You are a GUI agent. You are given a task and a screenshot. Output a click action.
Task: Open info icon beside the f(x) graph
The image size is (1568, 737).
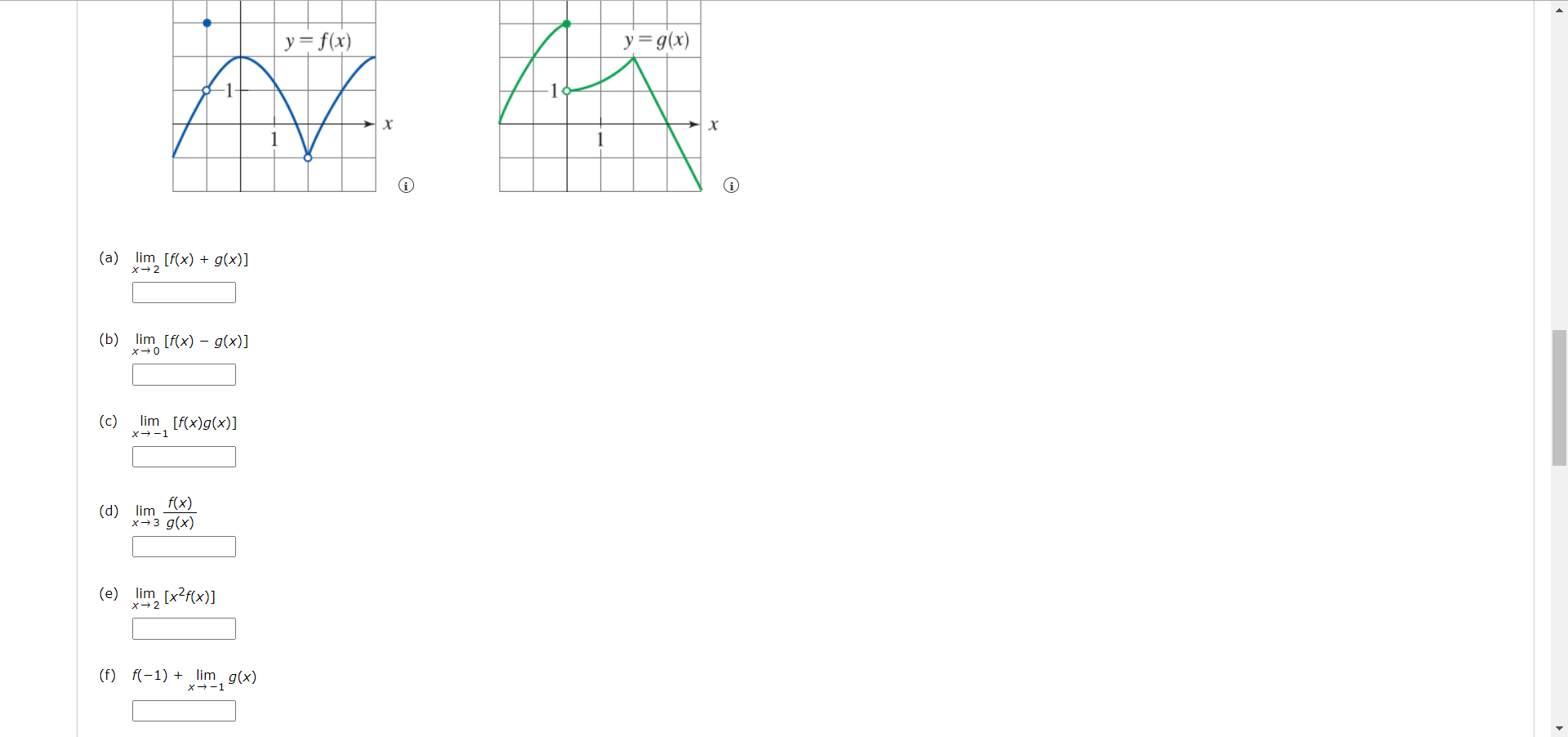tap(406, 185)
